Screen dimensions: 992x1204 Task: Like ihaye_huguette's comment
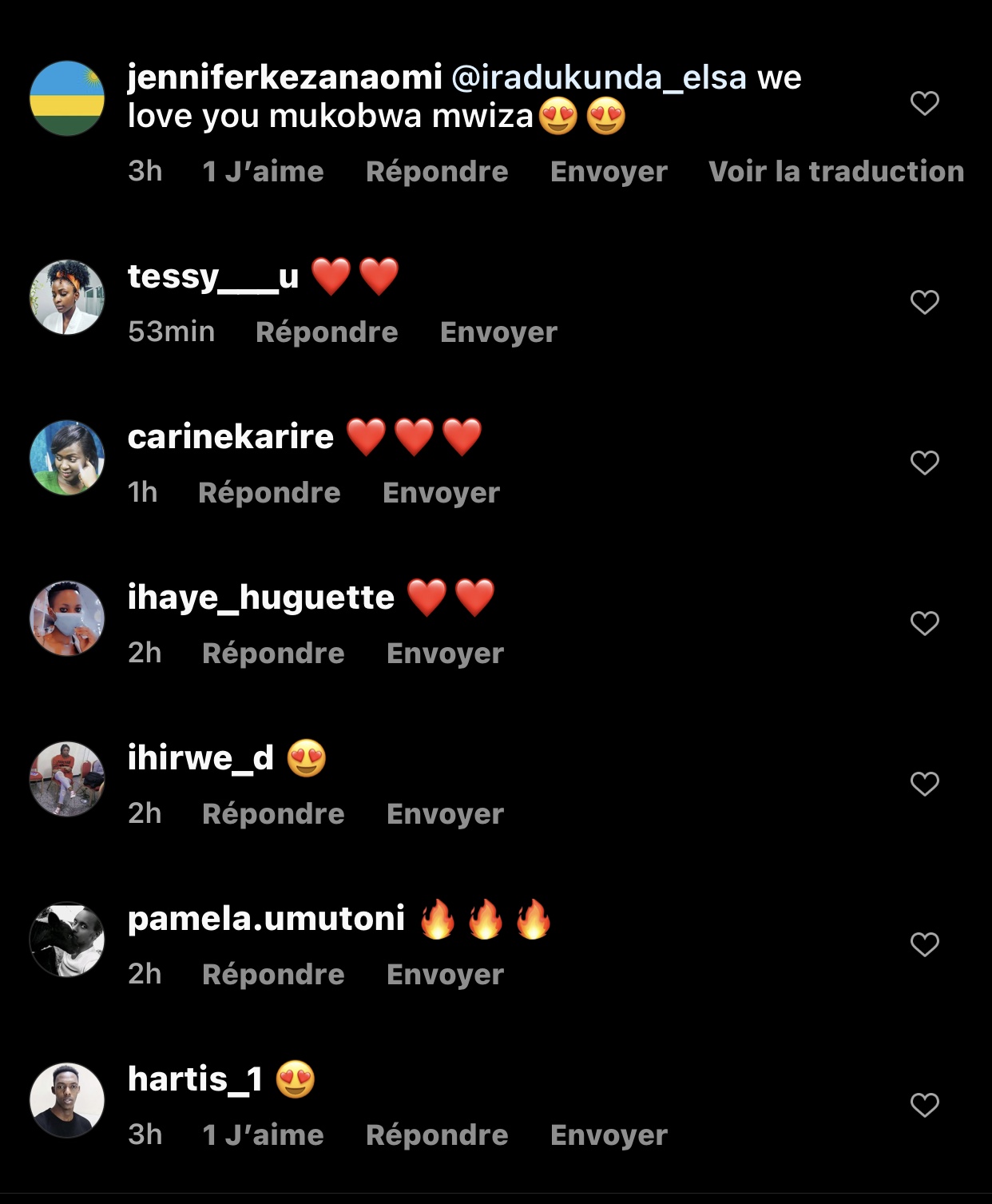(924, 623)
